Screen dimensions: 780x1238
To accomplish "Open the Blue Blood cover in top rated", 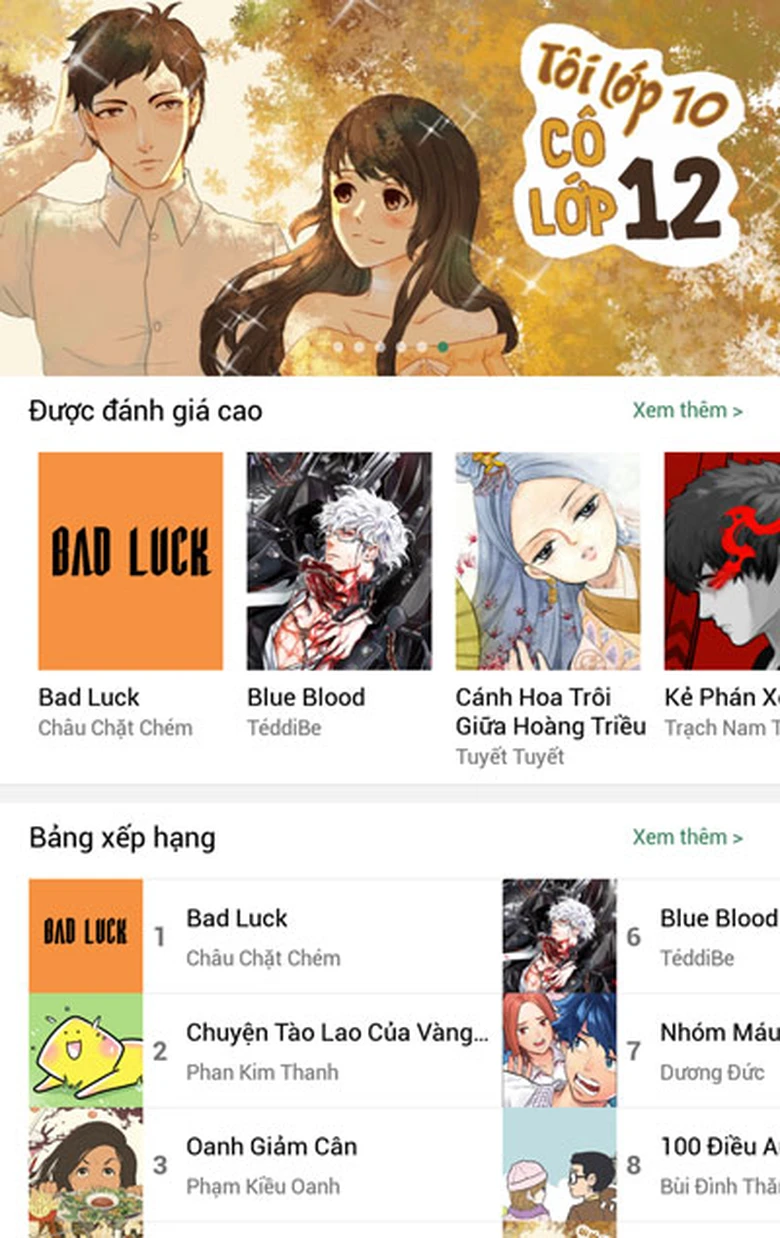I will tap(339, 561).
